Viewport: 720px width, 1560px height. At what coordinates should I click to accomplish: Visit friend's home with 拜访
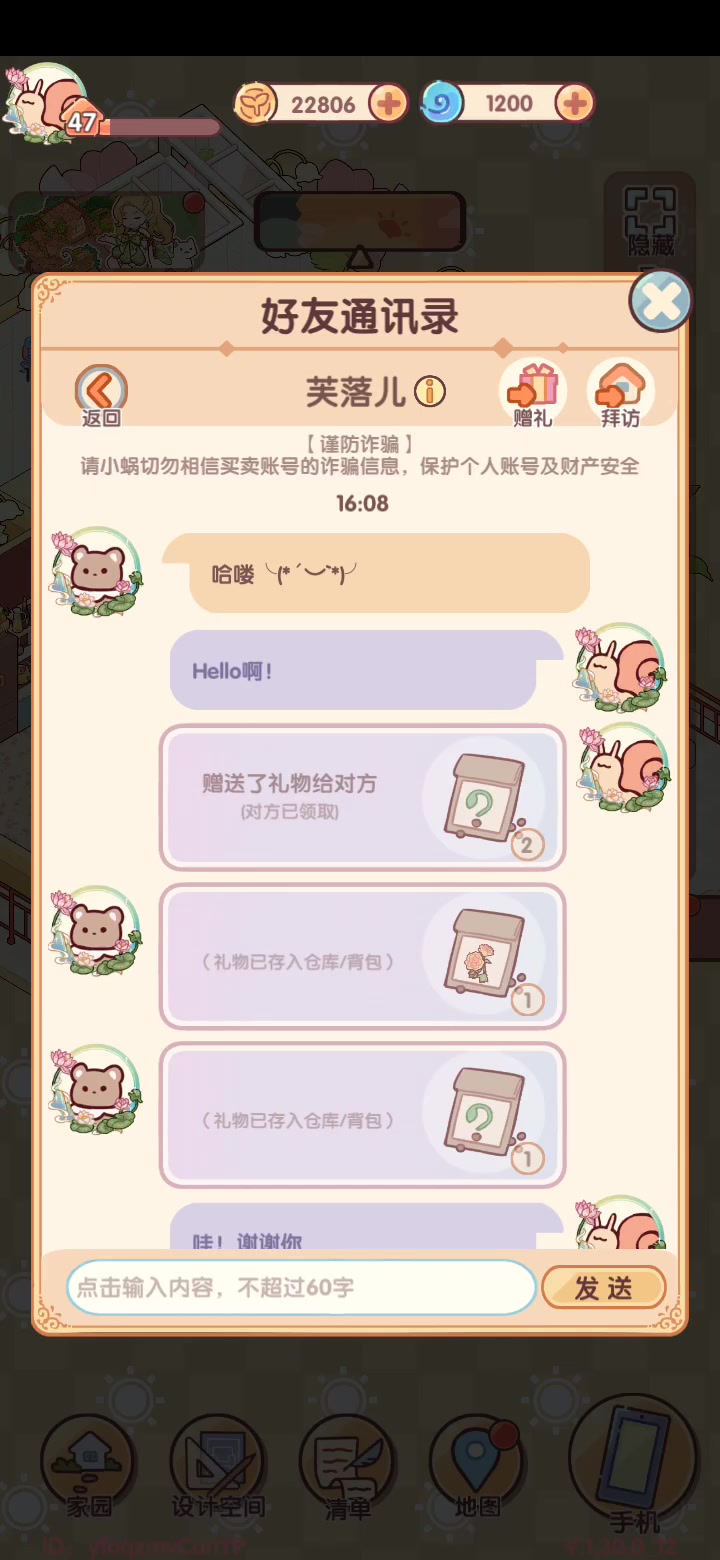point(620,392)
